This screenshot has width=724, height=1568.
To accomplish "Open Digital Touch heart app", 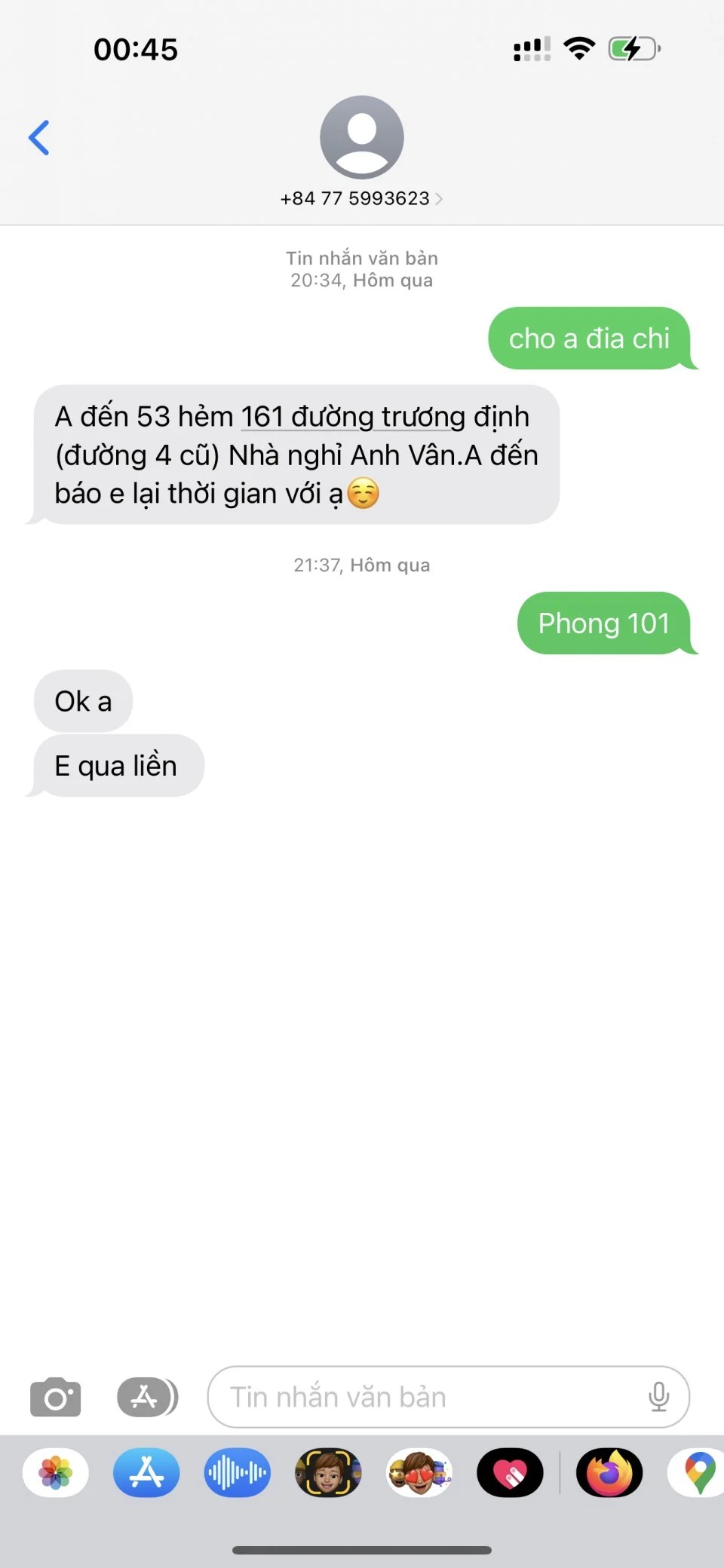I will coord(510,1472).
